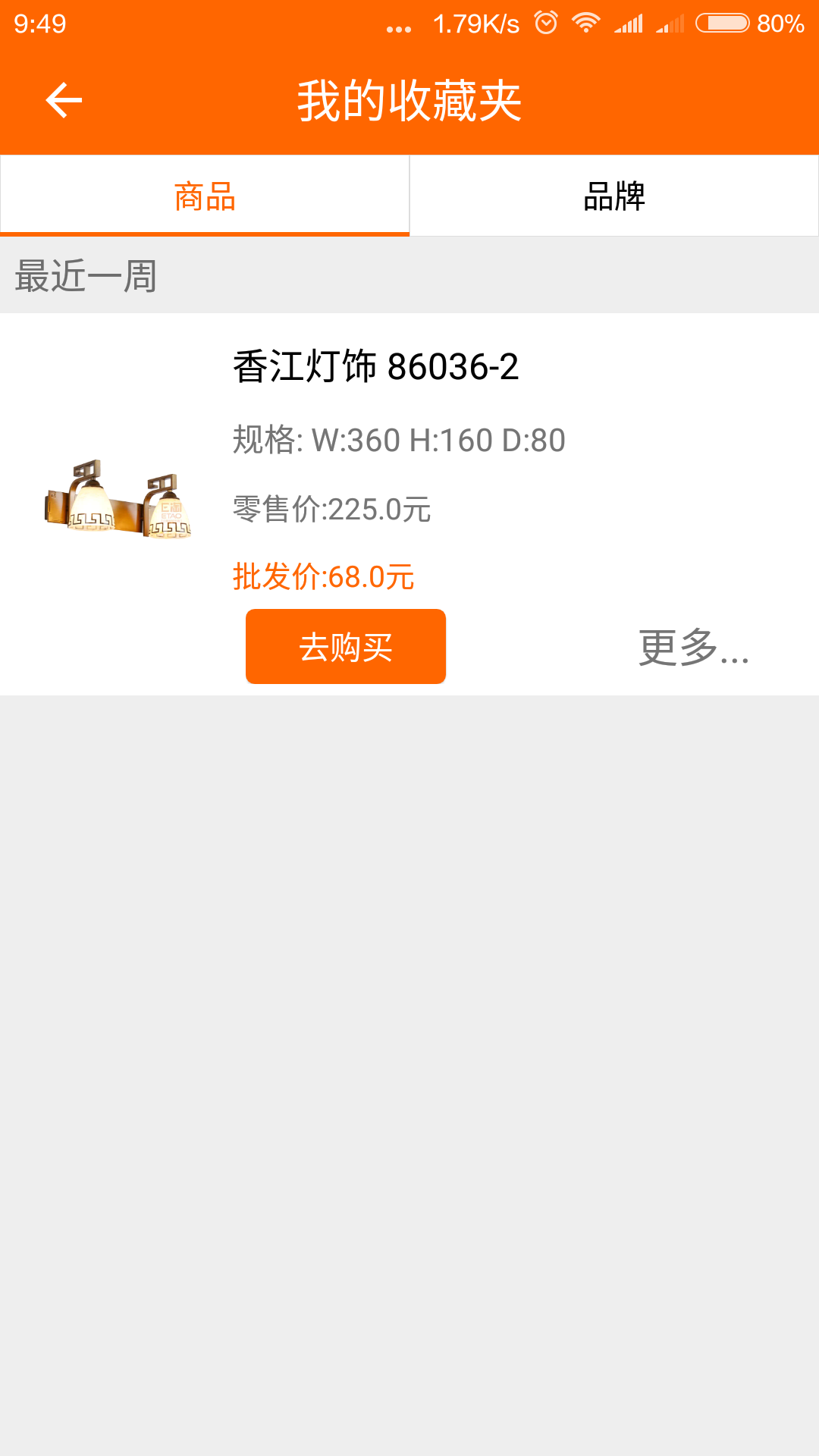The image size is (819, 1456).
Task: Select the 商品 tab
Action: [x=205, y=196]
